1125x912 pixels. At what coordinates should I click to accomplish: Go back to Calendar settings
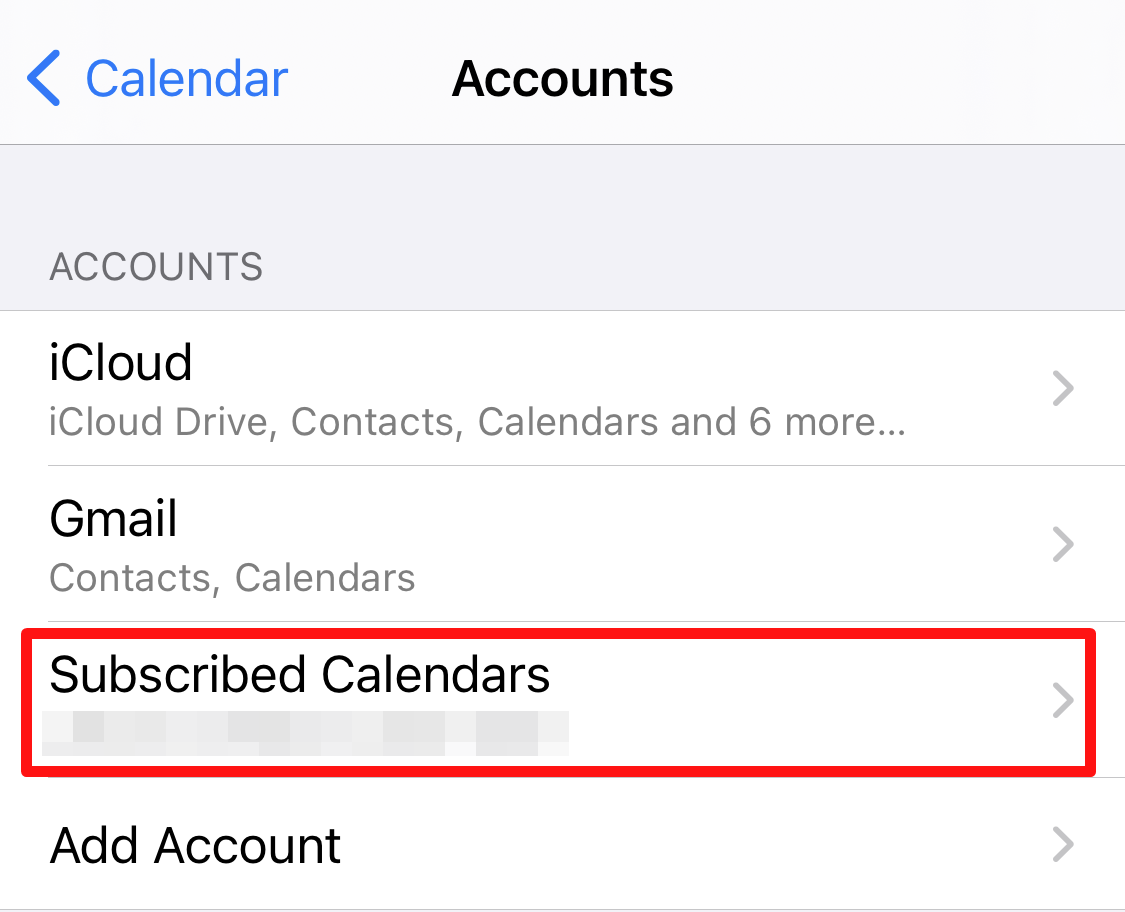(x=158, y=79)
